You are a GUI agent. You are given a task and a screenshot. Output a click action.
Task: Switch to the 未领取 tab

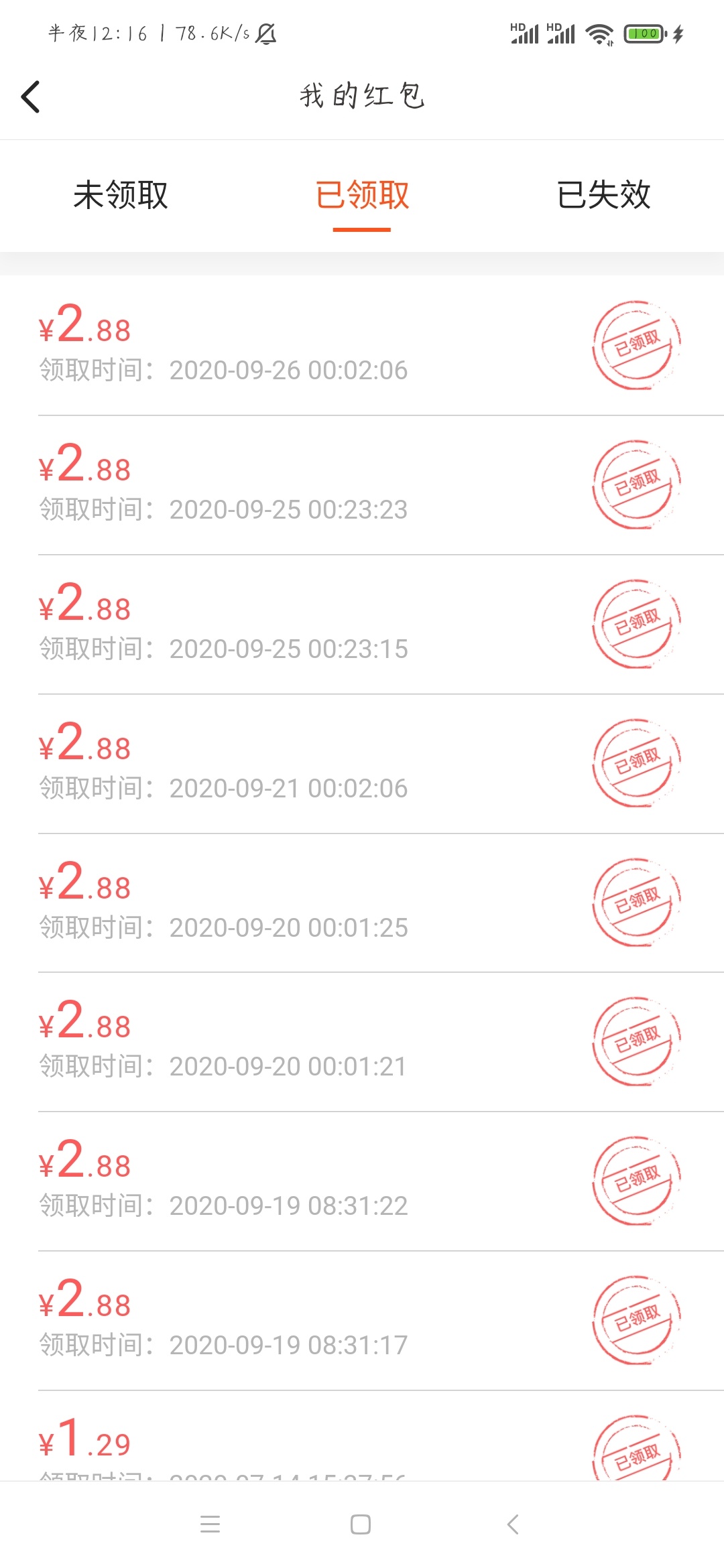pos(121,195)
